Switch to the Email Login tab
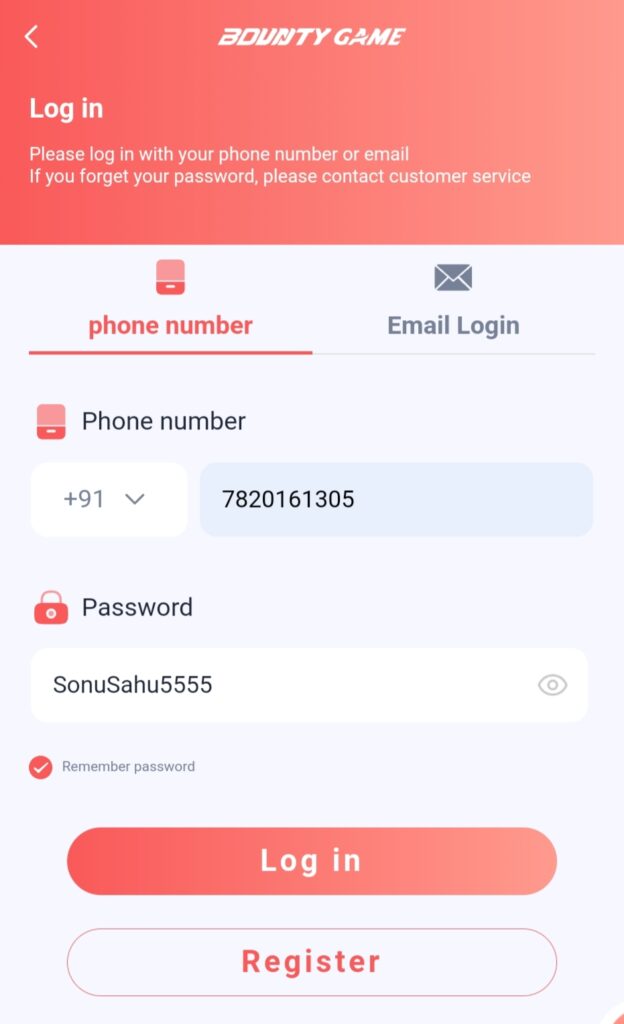 click(x=454, y=302)
